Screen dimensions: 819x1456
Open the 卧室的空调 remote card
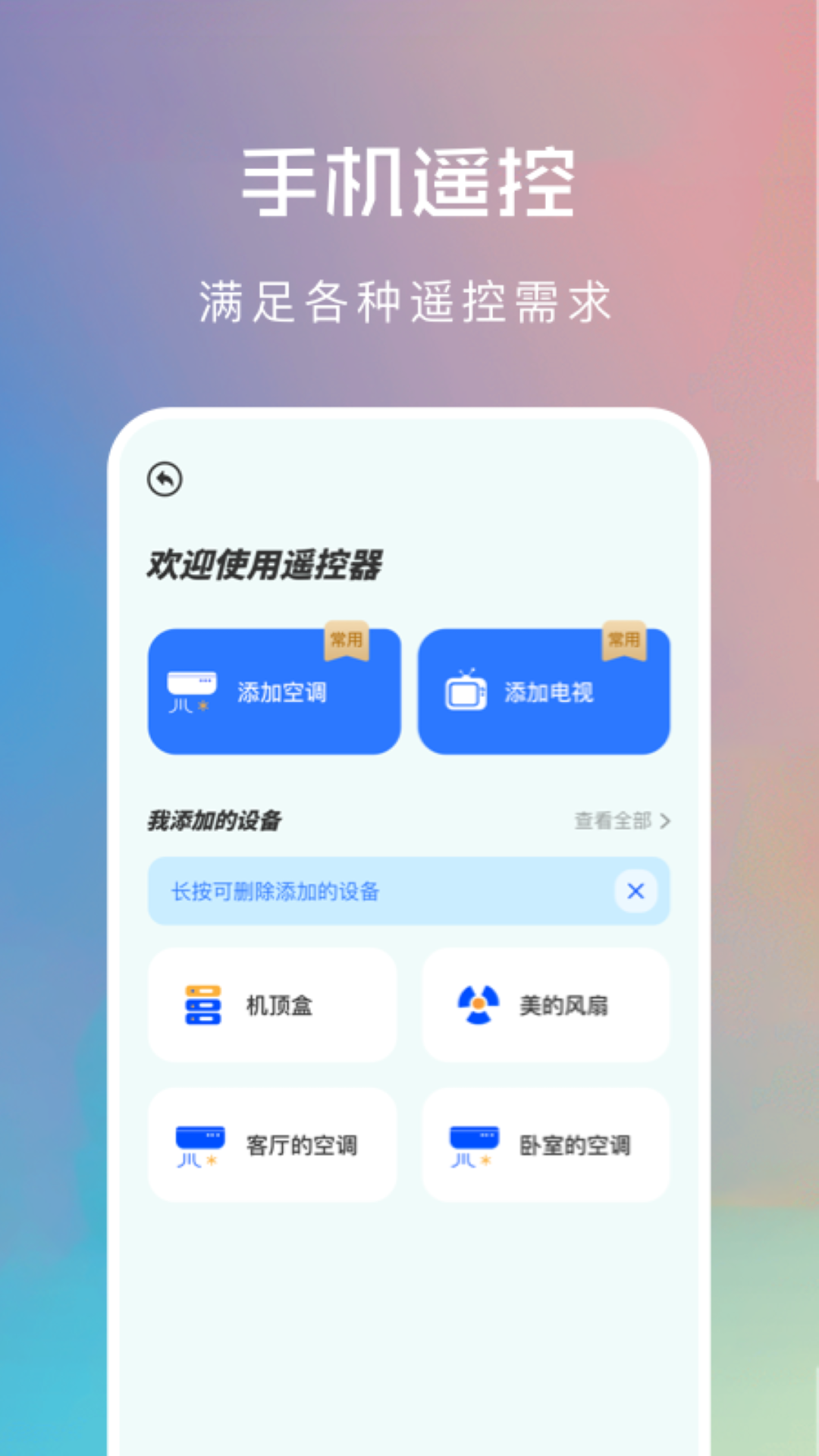(x=548, y=1145)
